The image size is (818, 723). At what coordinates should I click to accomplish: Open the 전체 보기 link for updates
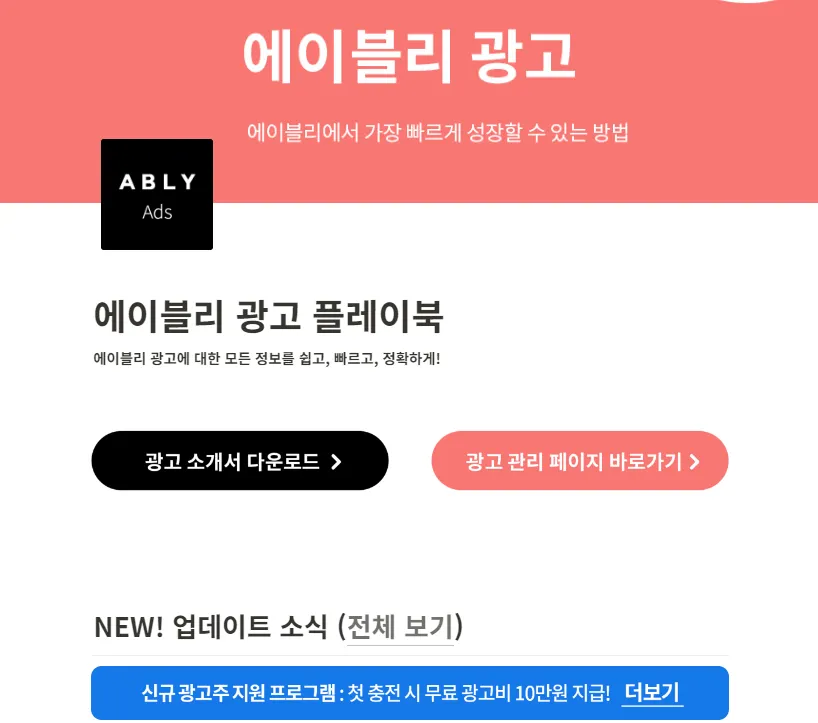tap(400, 628)
